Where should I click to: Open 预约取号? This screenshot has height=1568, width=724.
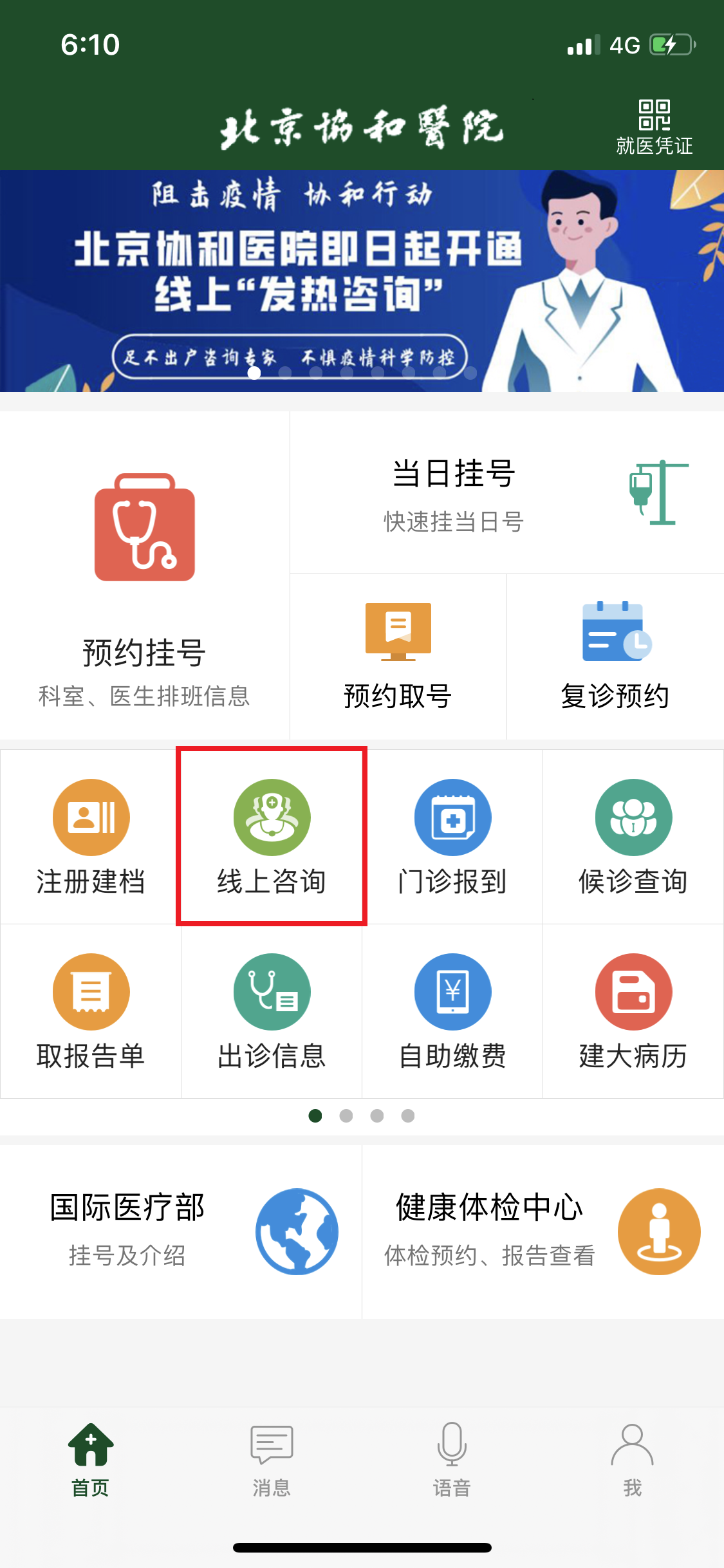pyautogui.click(x=398, y=657)
